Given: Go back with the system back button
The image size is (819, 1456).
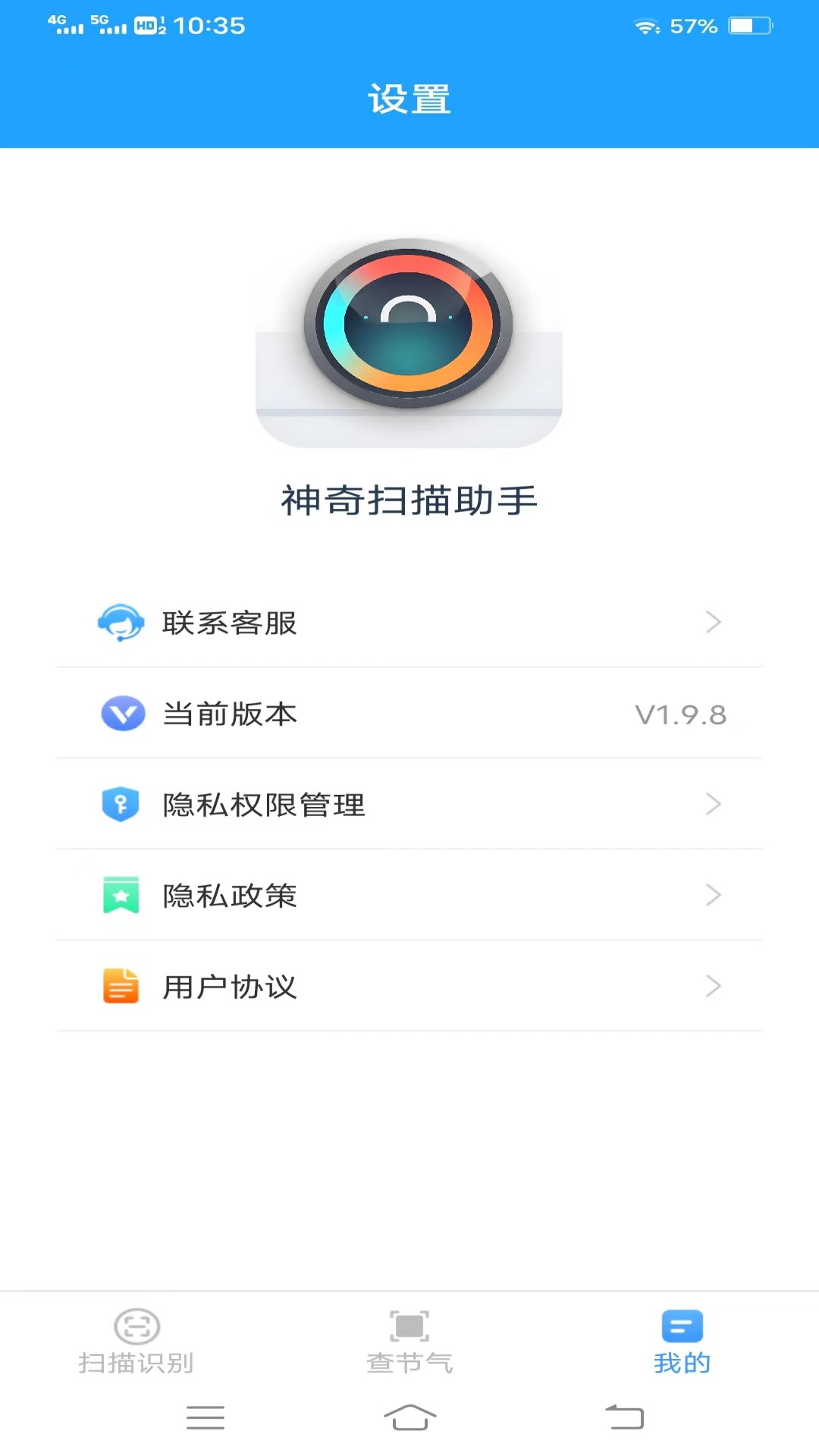Looking at the screenshot, I should (624, 1417).
